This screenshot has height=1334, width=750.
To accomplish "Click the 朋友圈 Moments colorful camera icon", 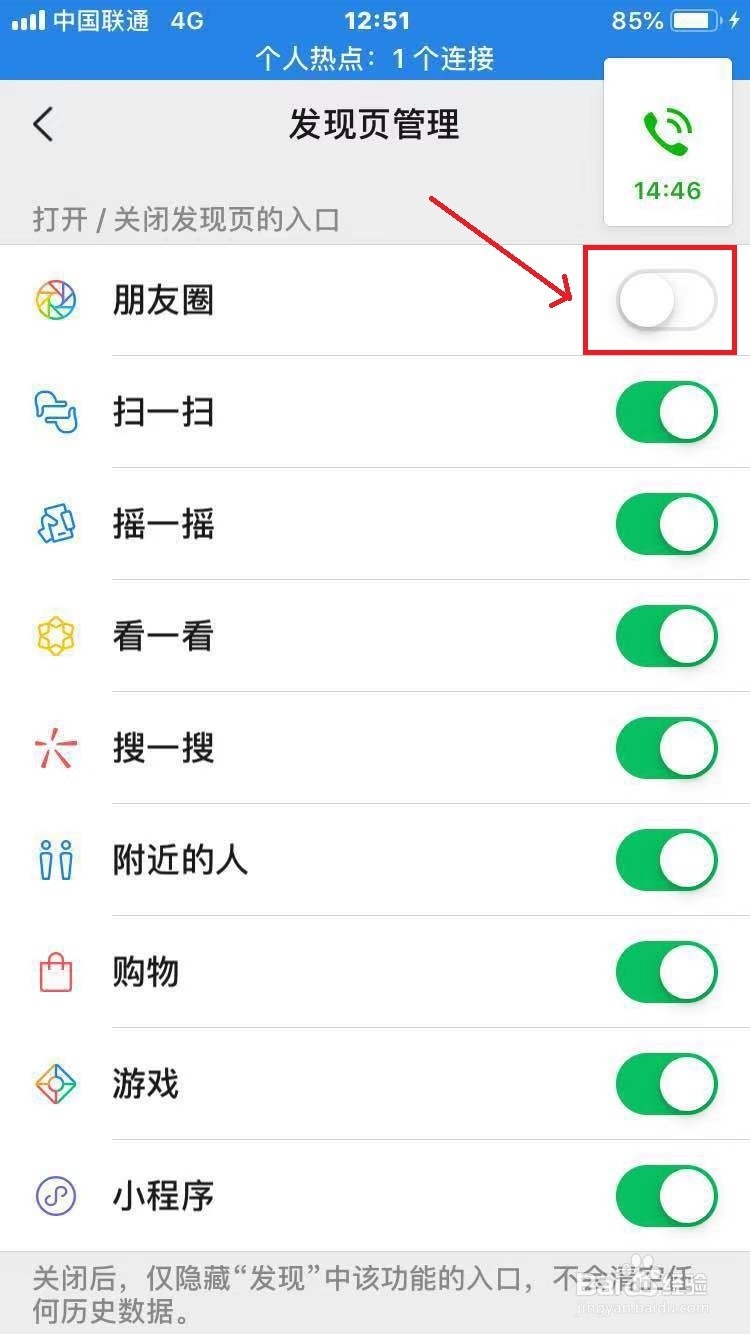I will pyautogui.click(x=57, y=300).
